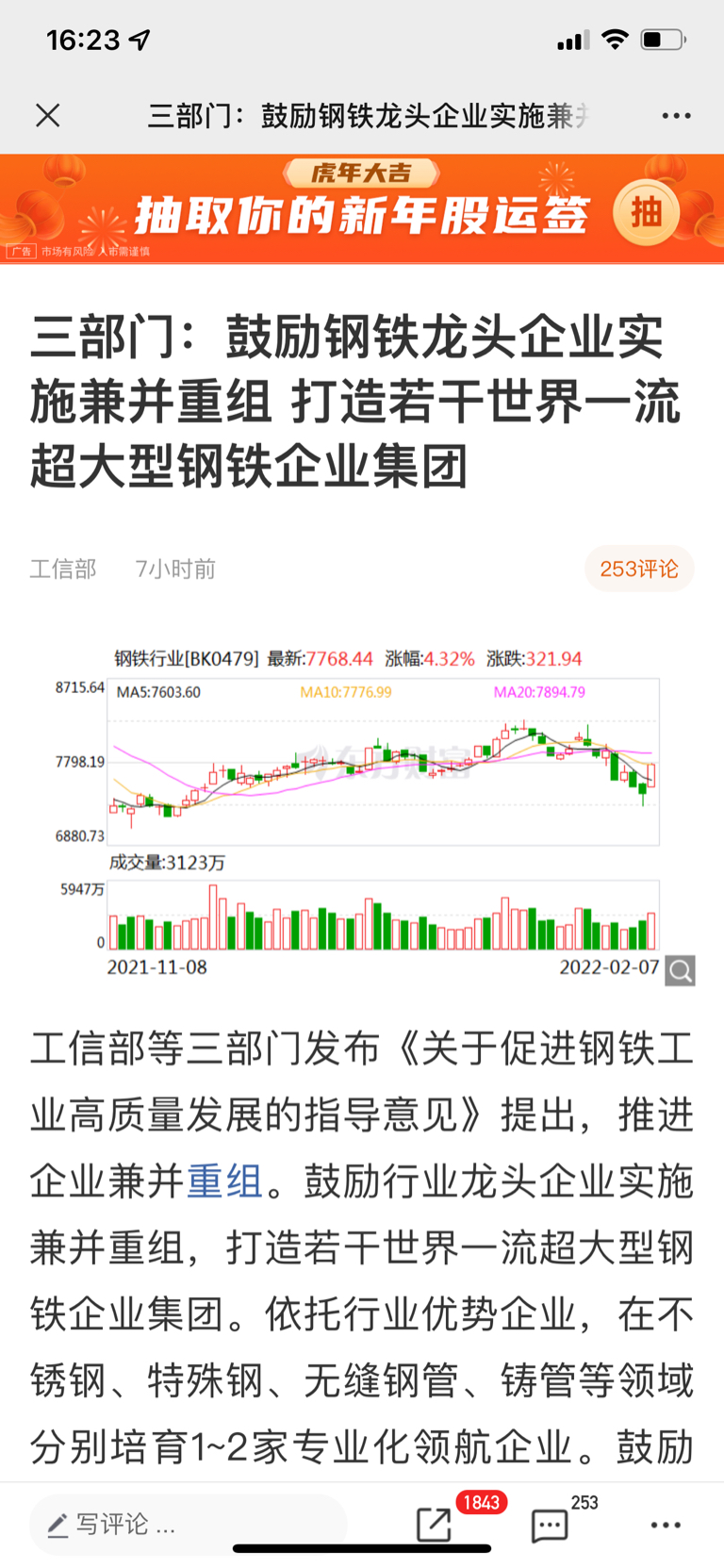The image size is (724, 1568).
Task: Open sharing via the forward arrow icon
Action: tap(433, 1525)
